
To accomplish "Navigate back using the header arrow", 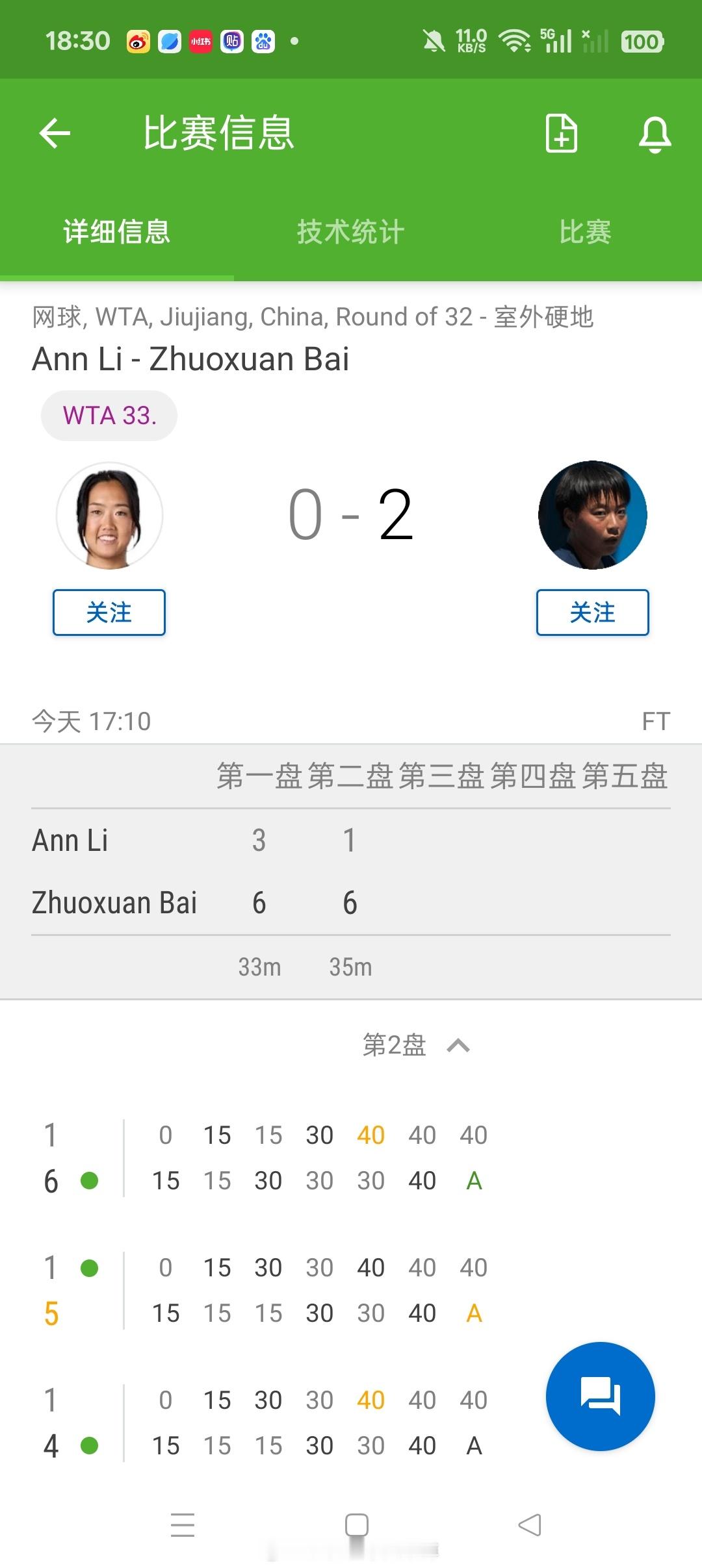I will pos(54,133).
